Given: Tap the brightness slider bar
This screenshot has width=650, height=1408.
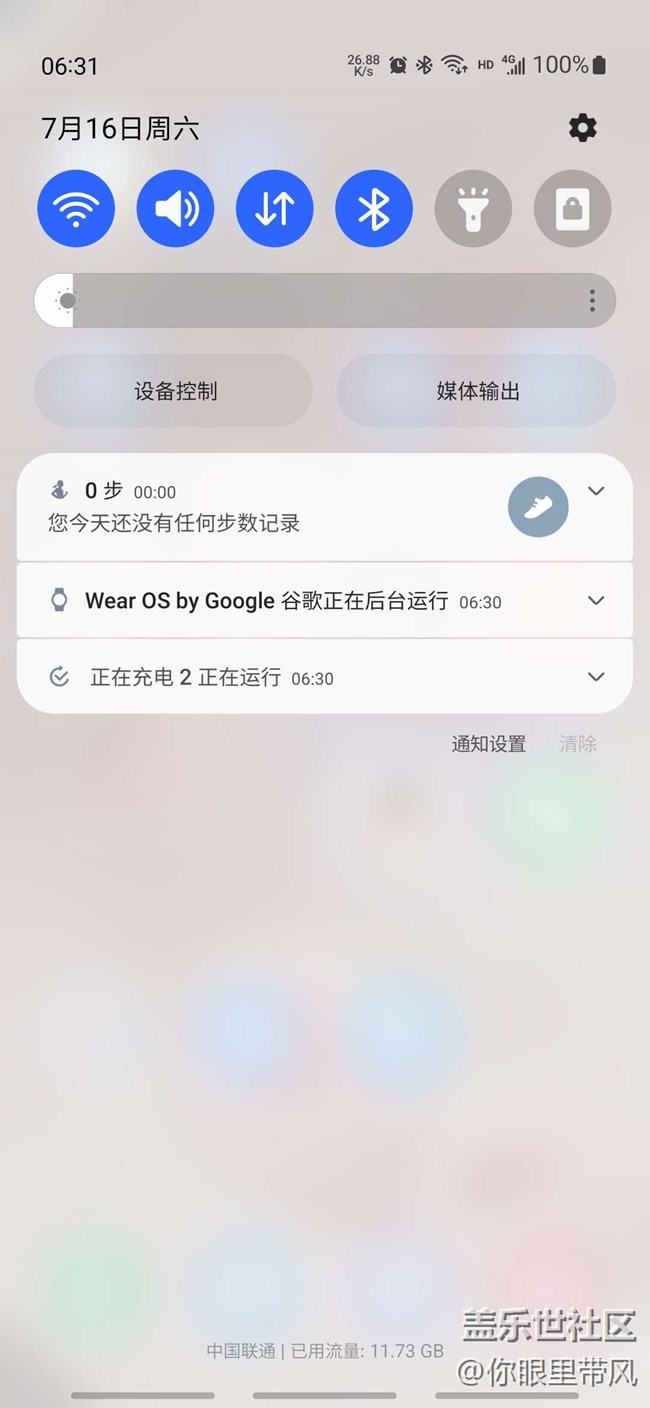Looking at the screenshot, I should pyautogui.click(x=325, y=301).
